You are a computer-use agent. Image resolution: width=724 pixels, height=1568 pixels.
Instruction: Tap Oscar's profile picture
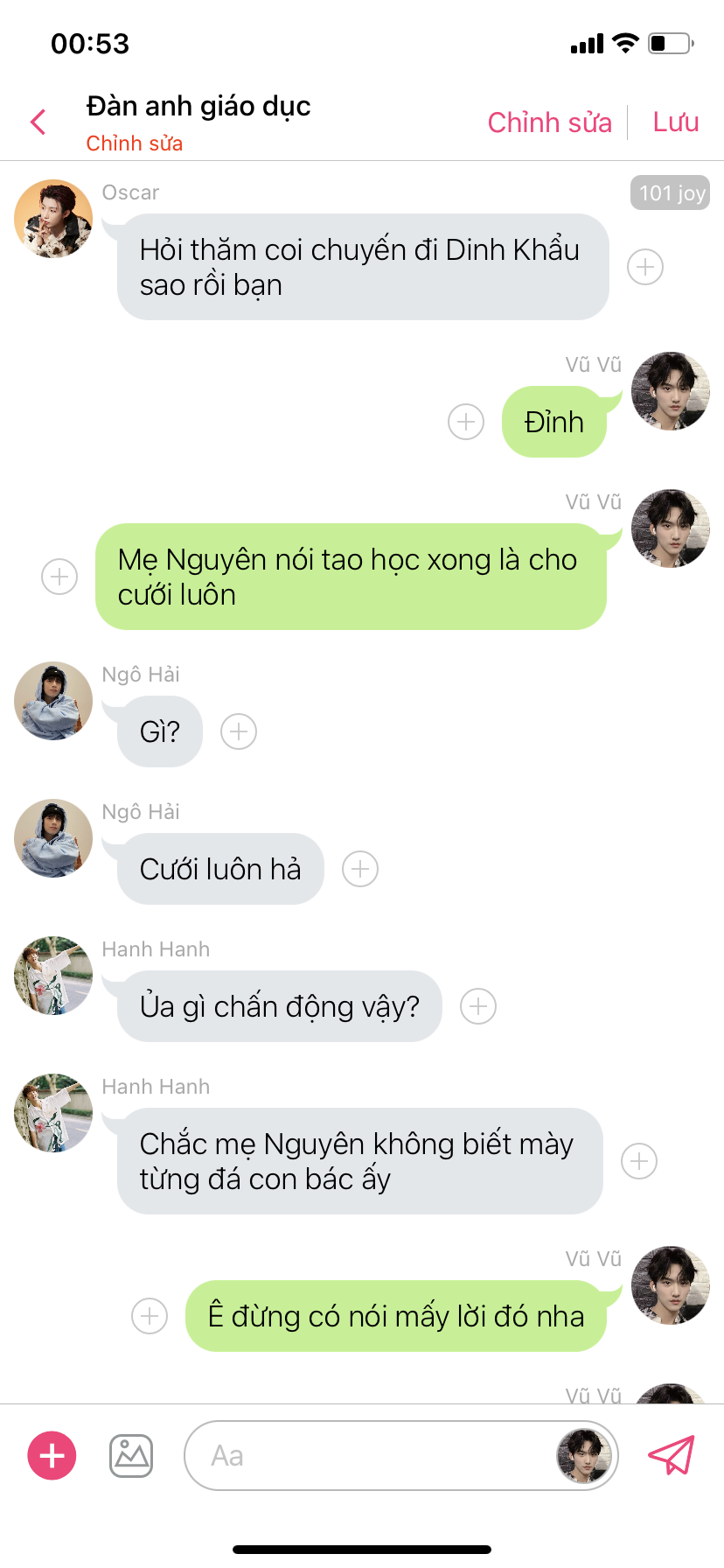53,220
